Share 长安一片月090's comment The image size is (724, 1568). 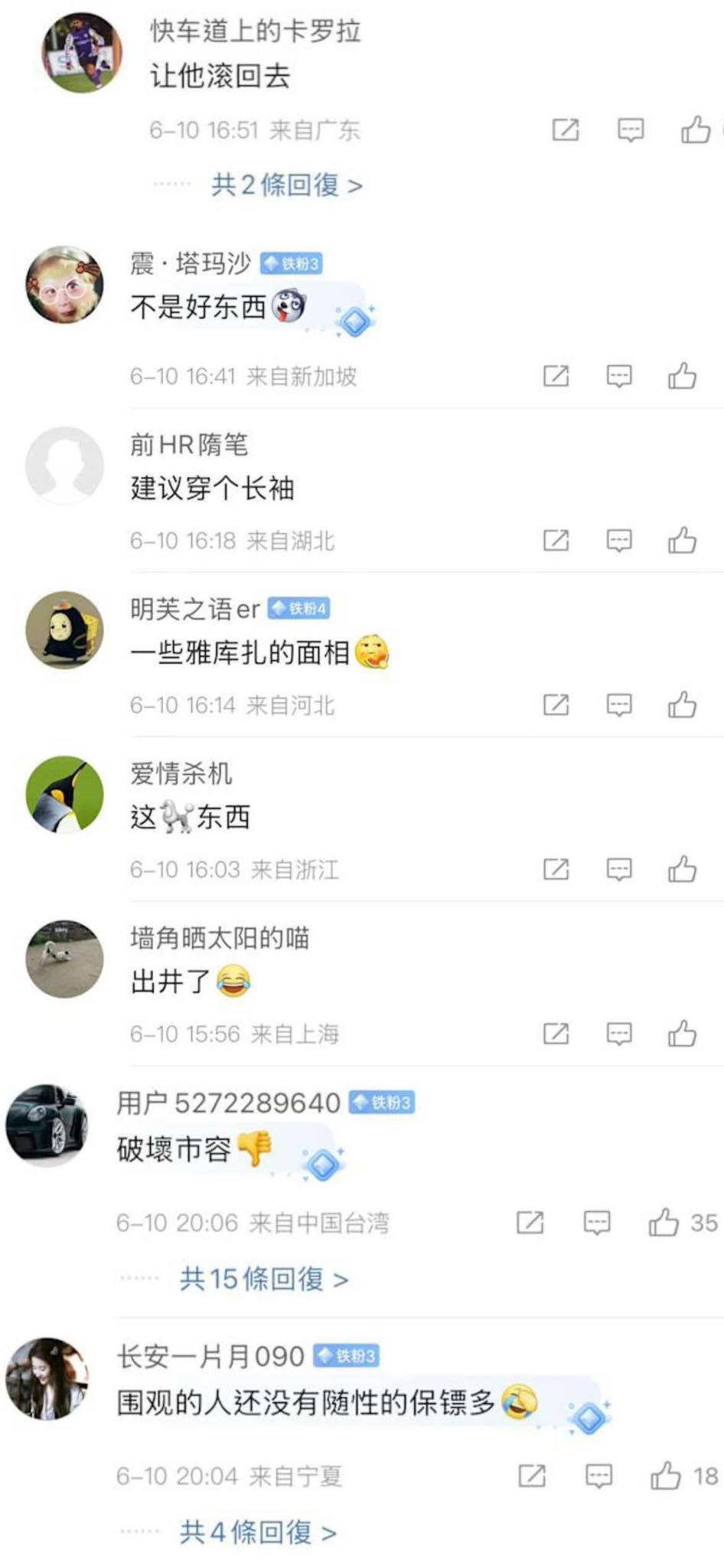coord(531,1475)
